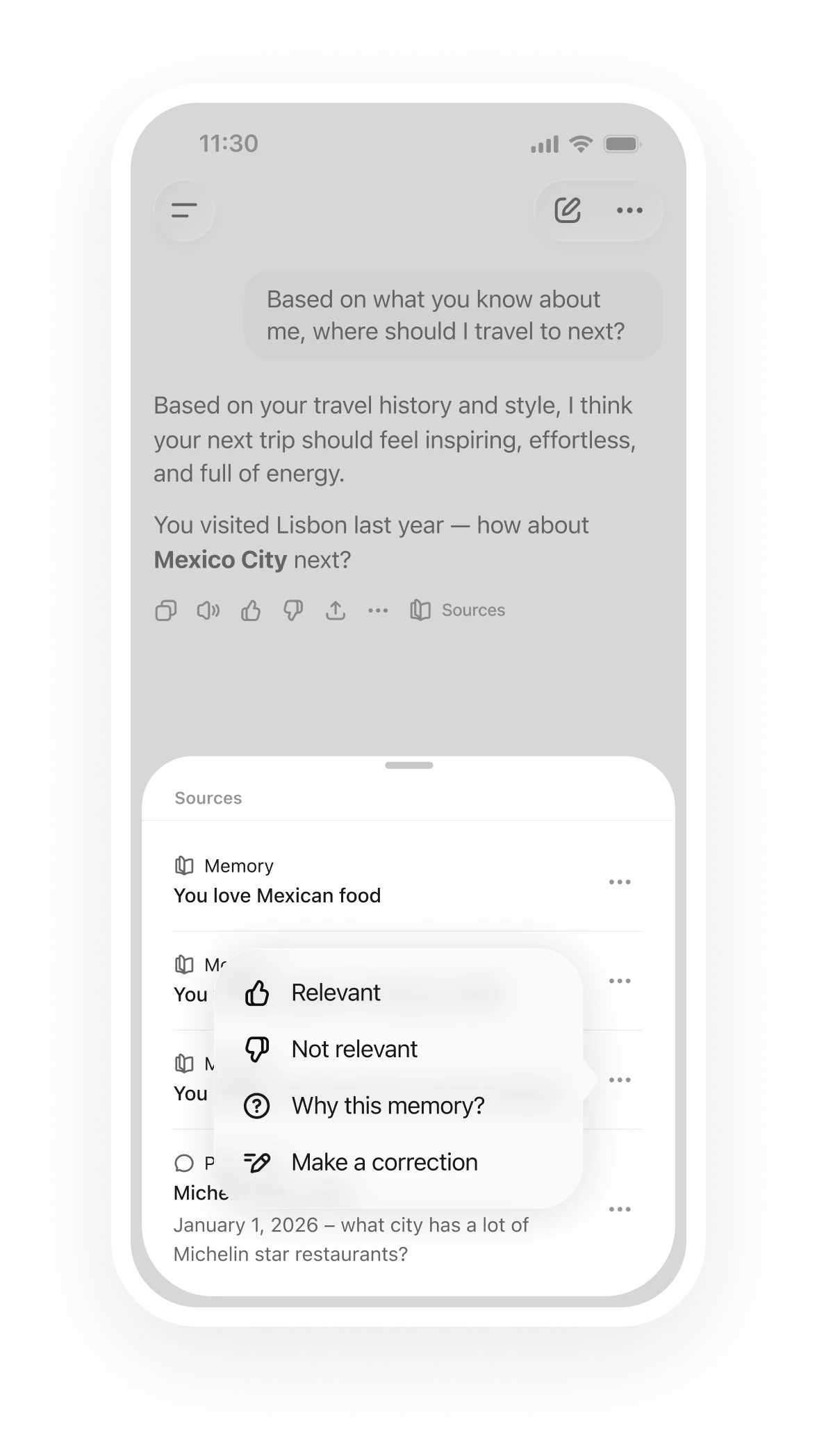This screenshot has width=817, height=1456.
Task: Open Sources under the response
Action: [x=458, y=611]
